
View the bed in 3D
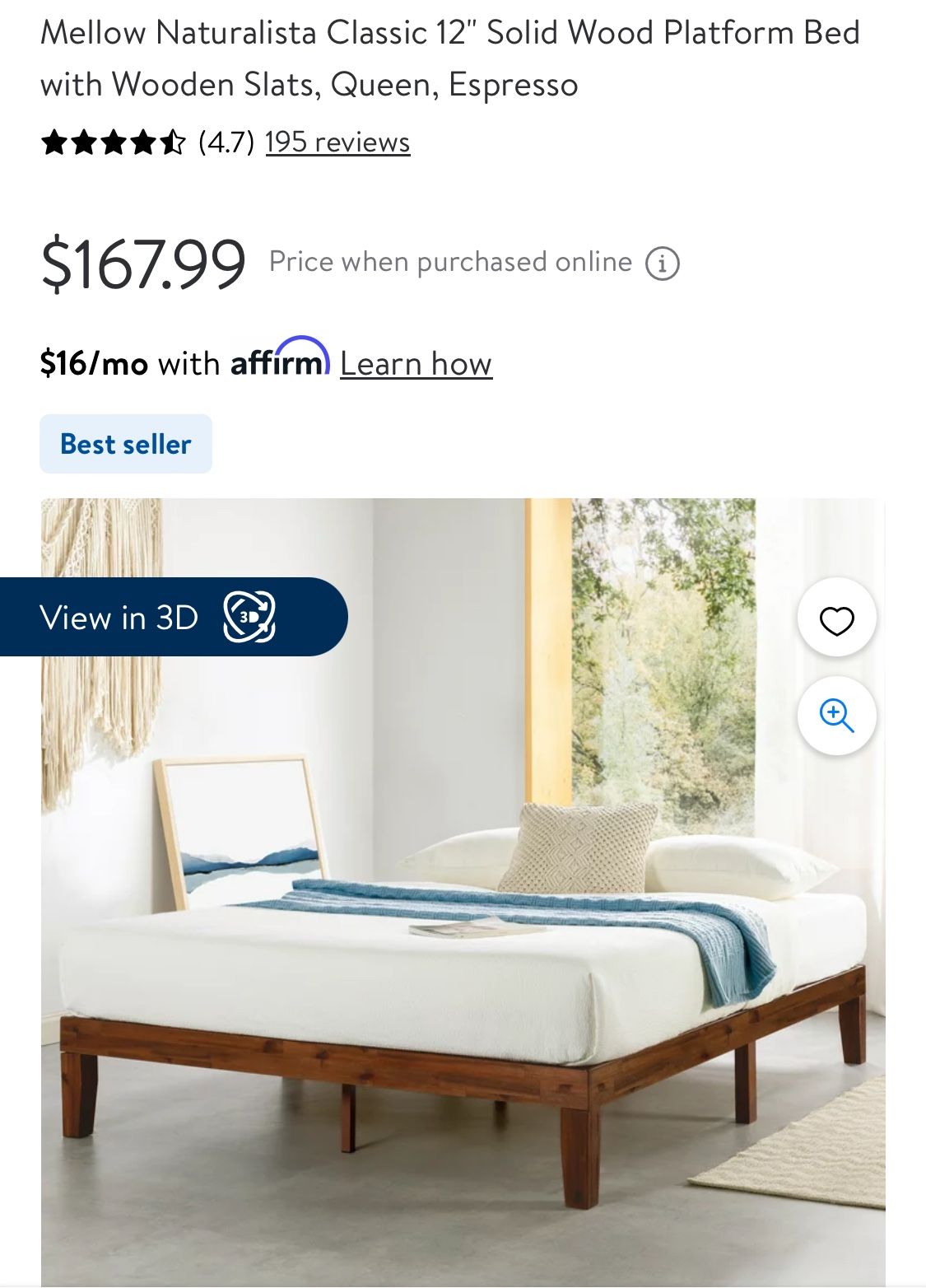[174, 617]
